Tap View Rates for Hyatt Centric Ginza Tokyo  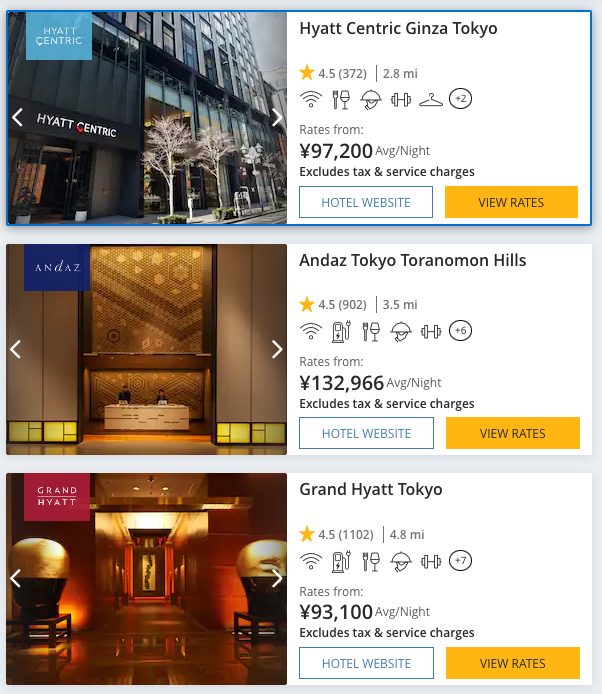(511, 202)
